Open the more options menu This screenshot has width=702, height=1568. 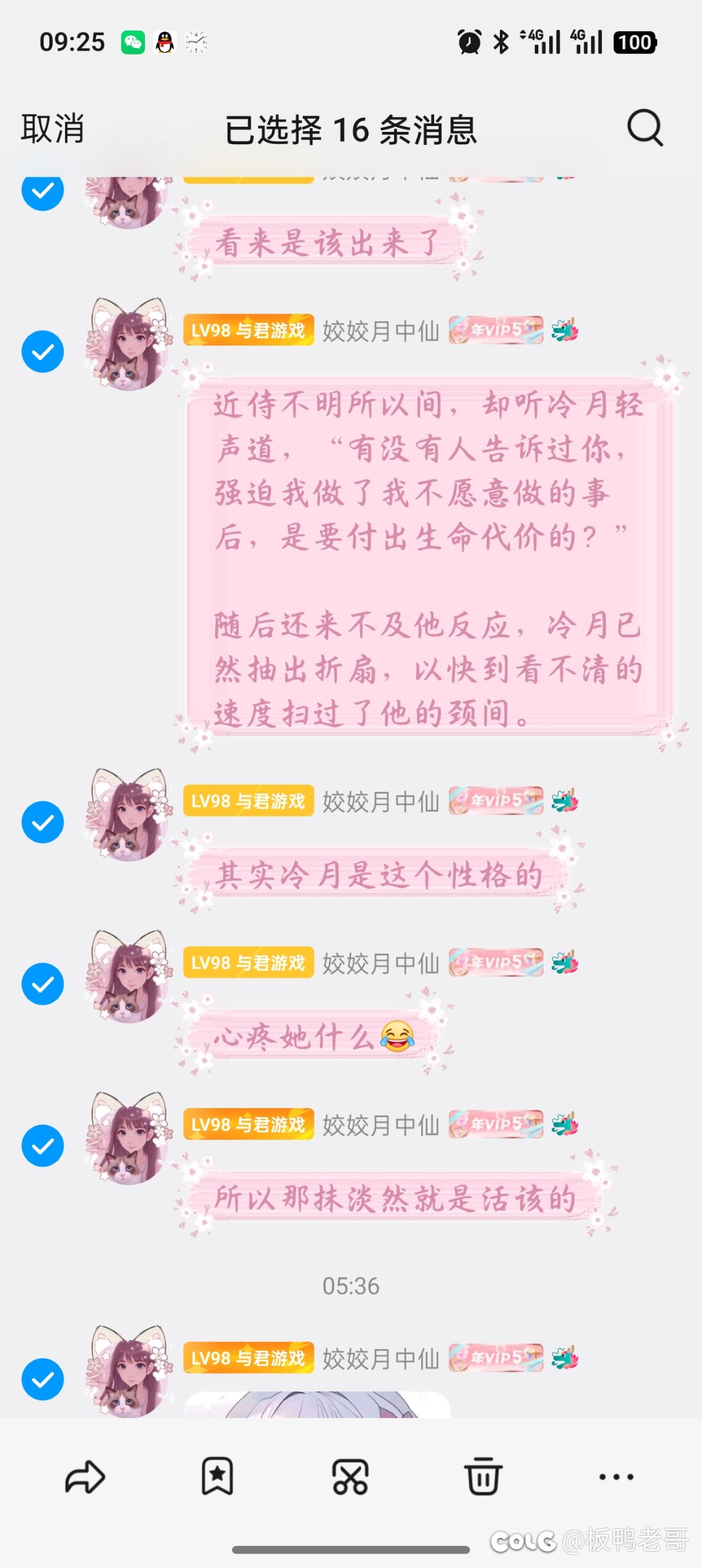616,1477
